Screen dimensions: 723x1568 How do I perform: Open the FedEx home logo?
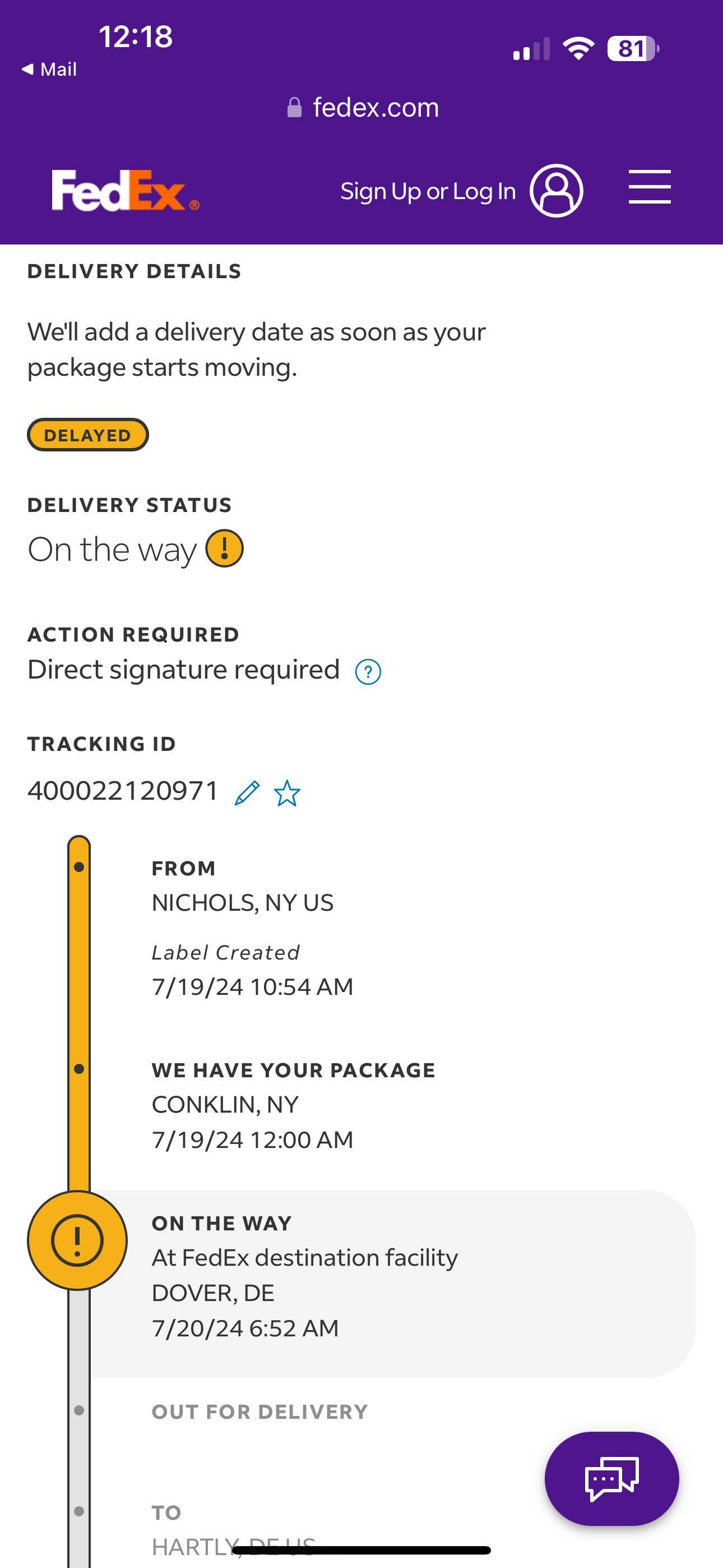124,191
